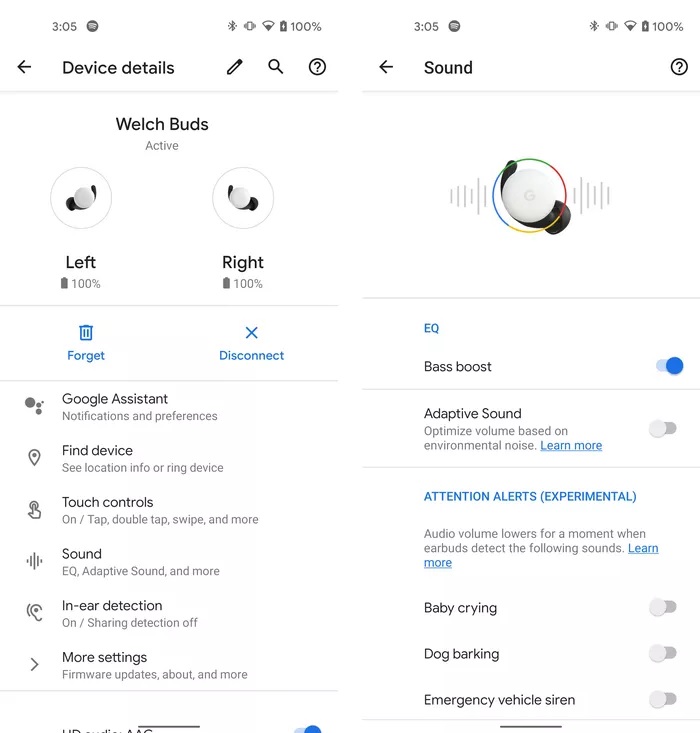Open Google Assistant settings
Screen dimensions: 700x733
140,406
